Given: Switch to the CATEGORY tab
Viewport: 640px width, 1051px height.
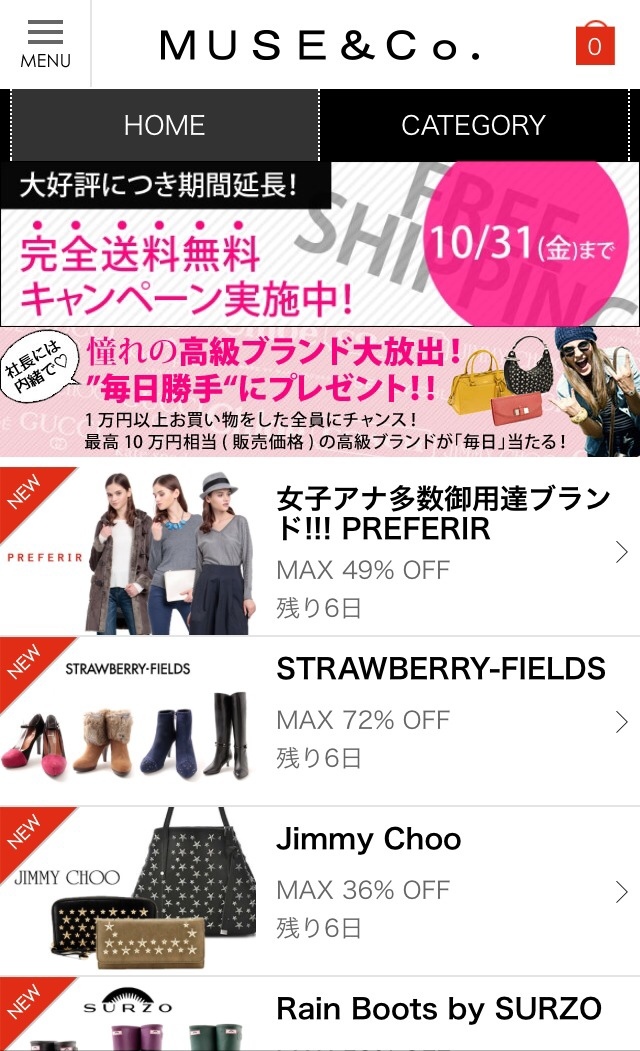Looking at the screenshot, I should 473,125.
